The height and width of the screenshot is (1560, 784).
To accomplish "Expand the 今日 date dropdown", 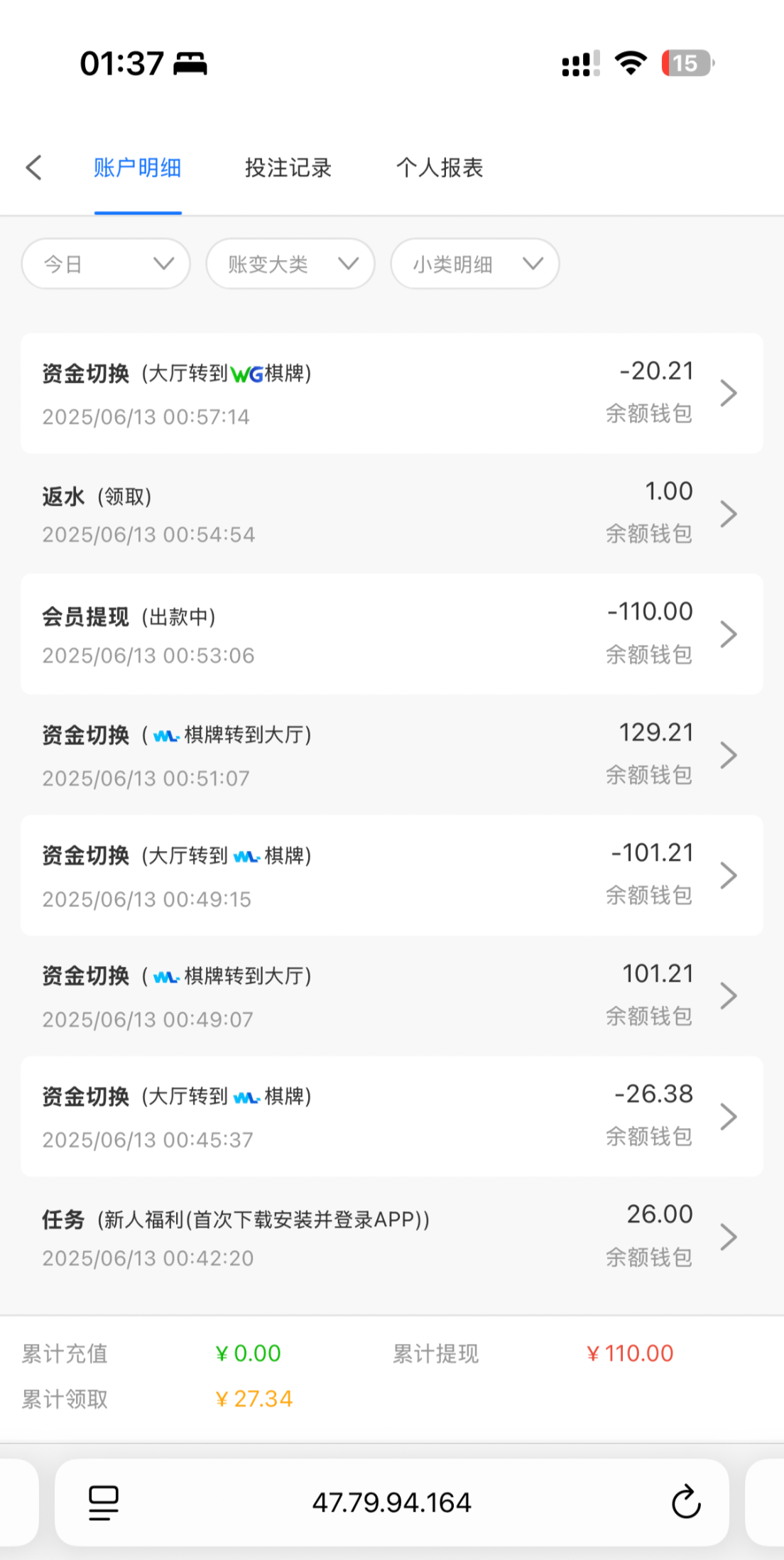I will [x=107, y=264].
